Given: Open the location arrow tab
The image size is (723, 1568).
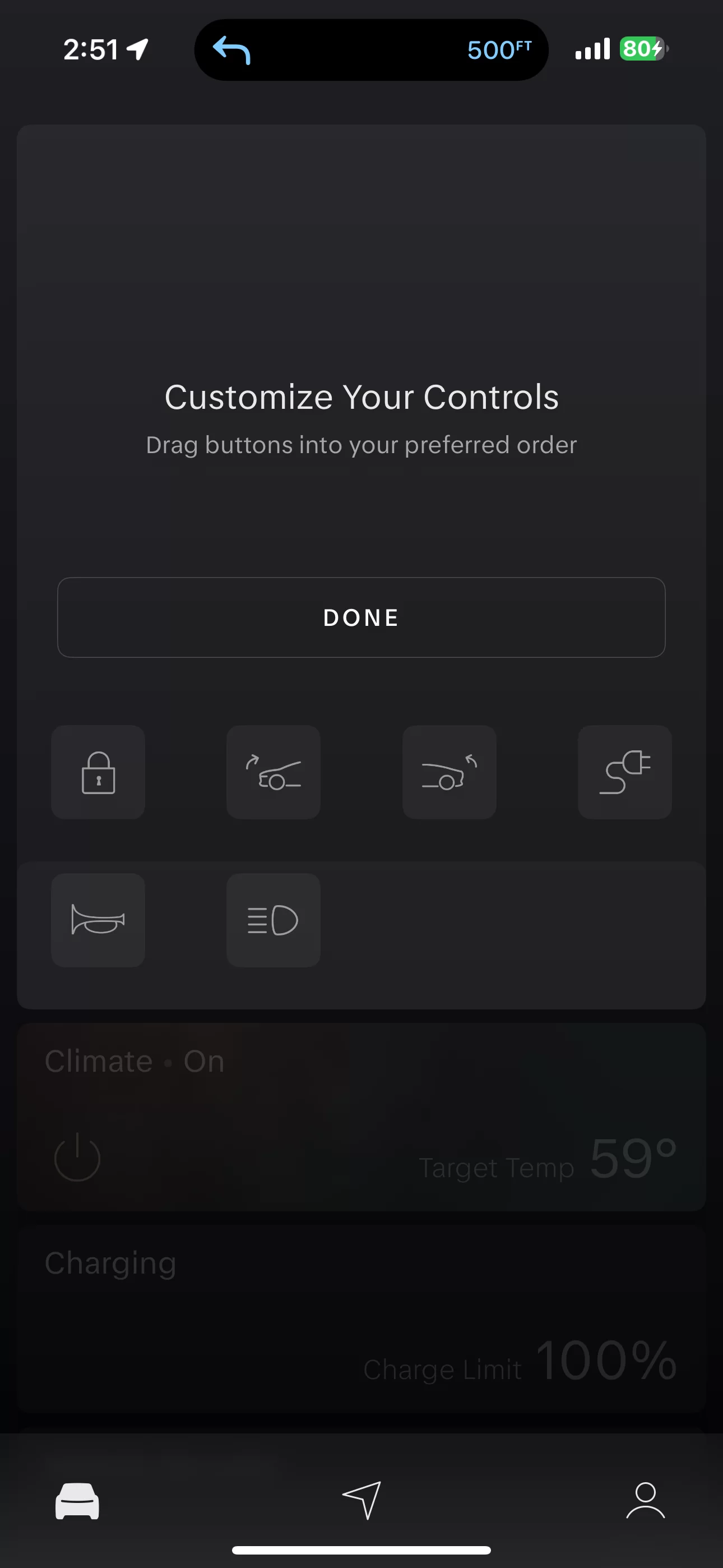Looking at the screenshot, I should pos(361,1501).
